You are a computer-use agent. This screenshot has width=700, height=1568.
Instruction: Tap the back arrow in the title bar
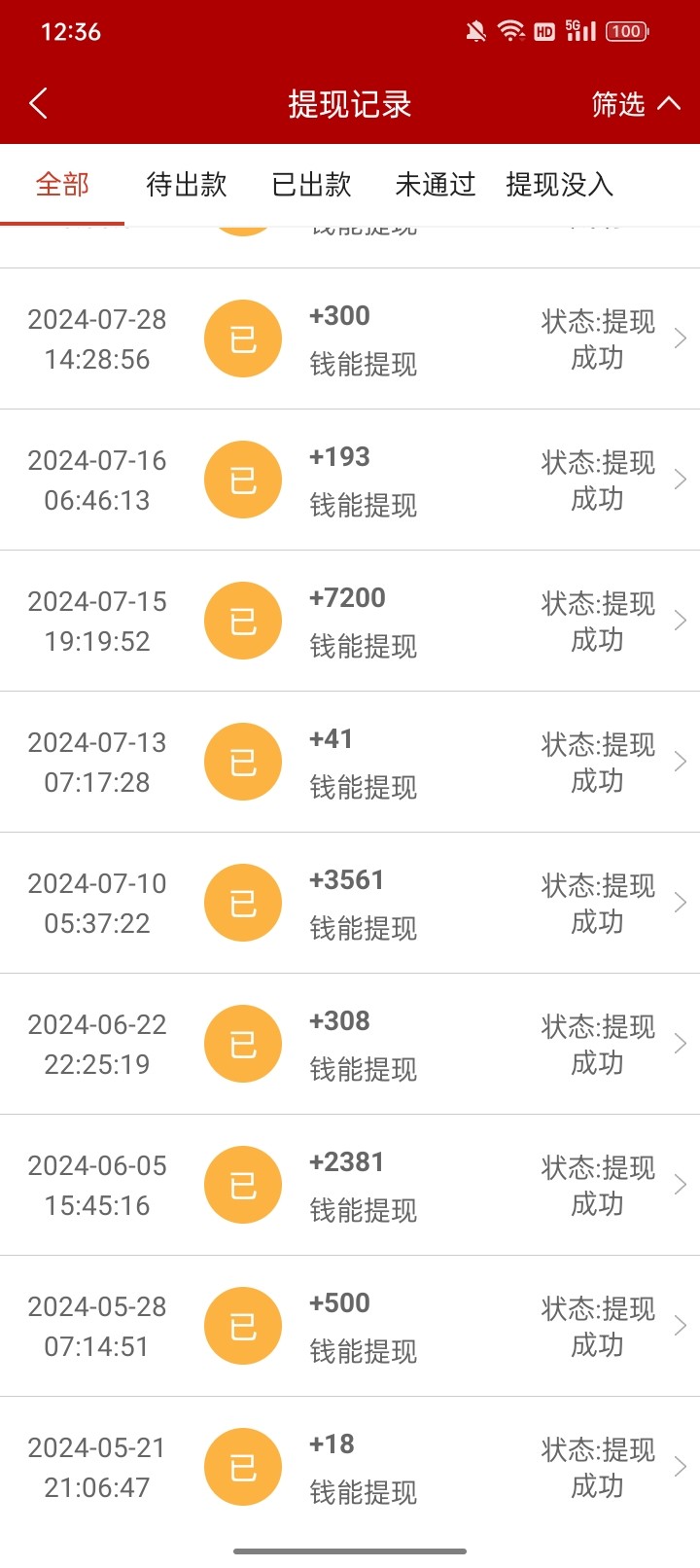click(38, 103)
